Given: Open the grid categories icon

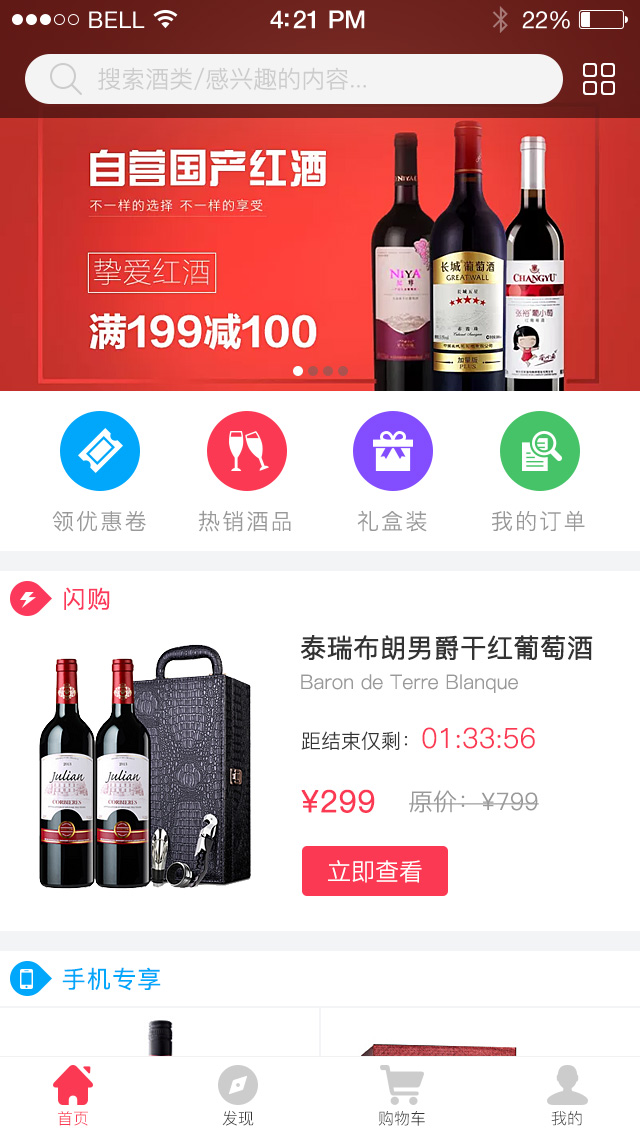Looking at the screenshot, I should pos(599,79).
